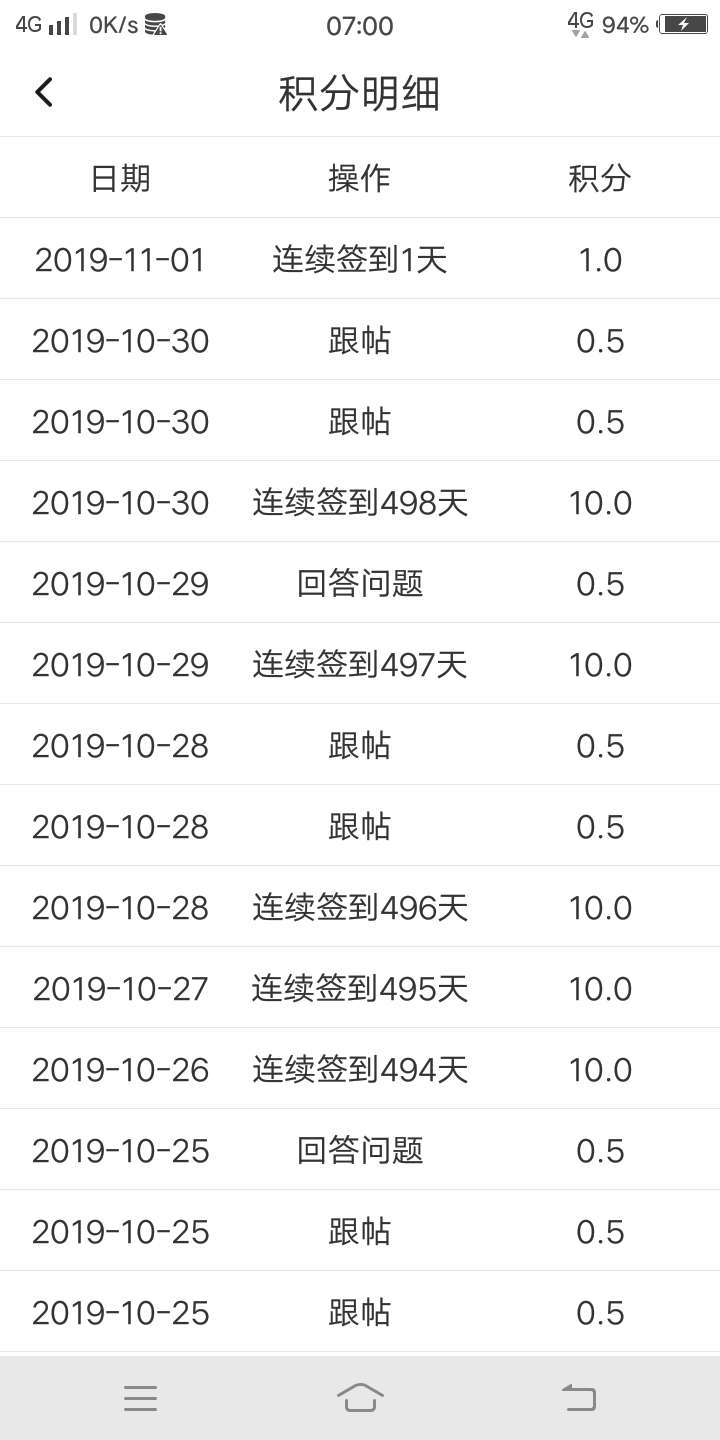Viewport: 720px width, 1440px height.
Task: Tap the system back key
Action: pyautogui.click(x=578, y=1397)
